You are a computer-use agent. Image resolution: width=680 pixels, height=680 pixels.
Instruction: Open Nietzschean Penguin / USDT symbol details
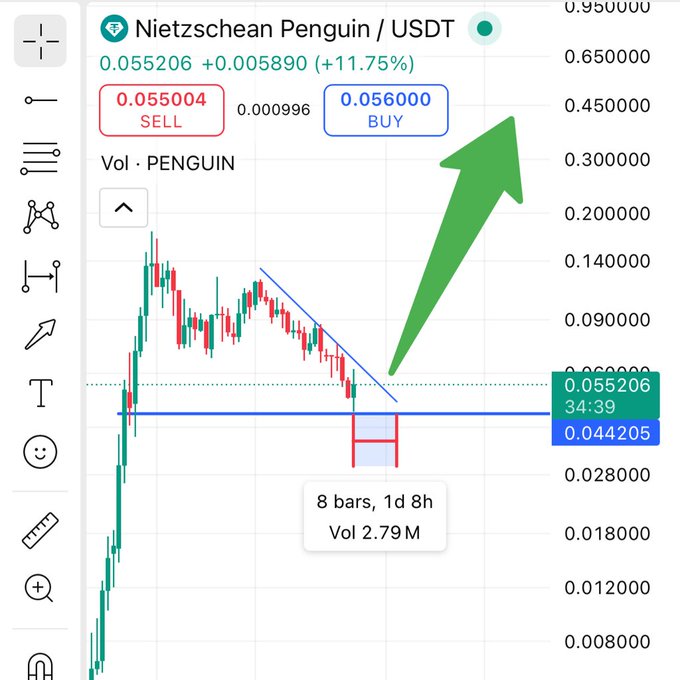278,29
